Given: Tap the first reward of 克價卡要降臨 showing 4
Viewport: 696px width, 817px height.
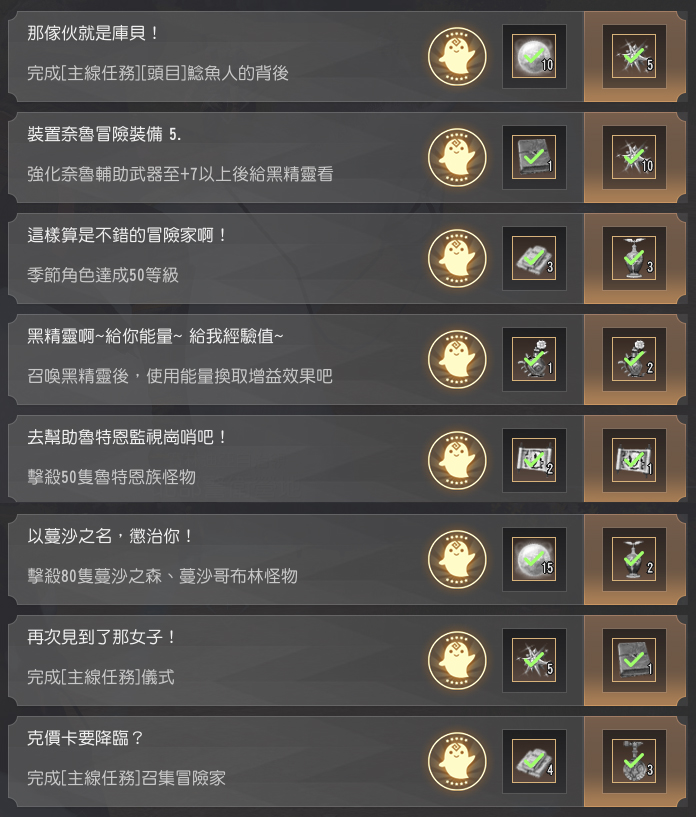Looking at the screenshot, I should [x=533, y=761].
